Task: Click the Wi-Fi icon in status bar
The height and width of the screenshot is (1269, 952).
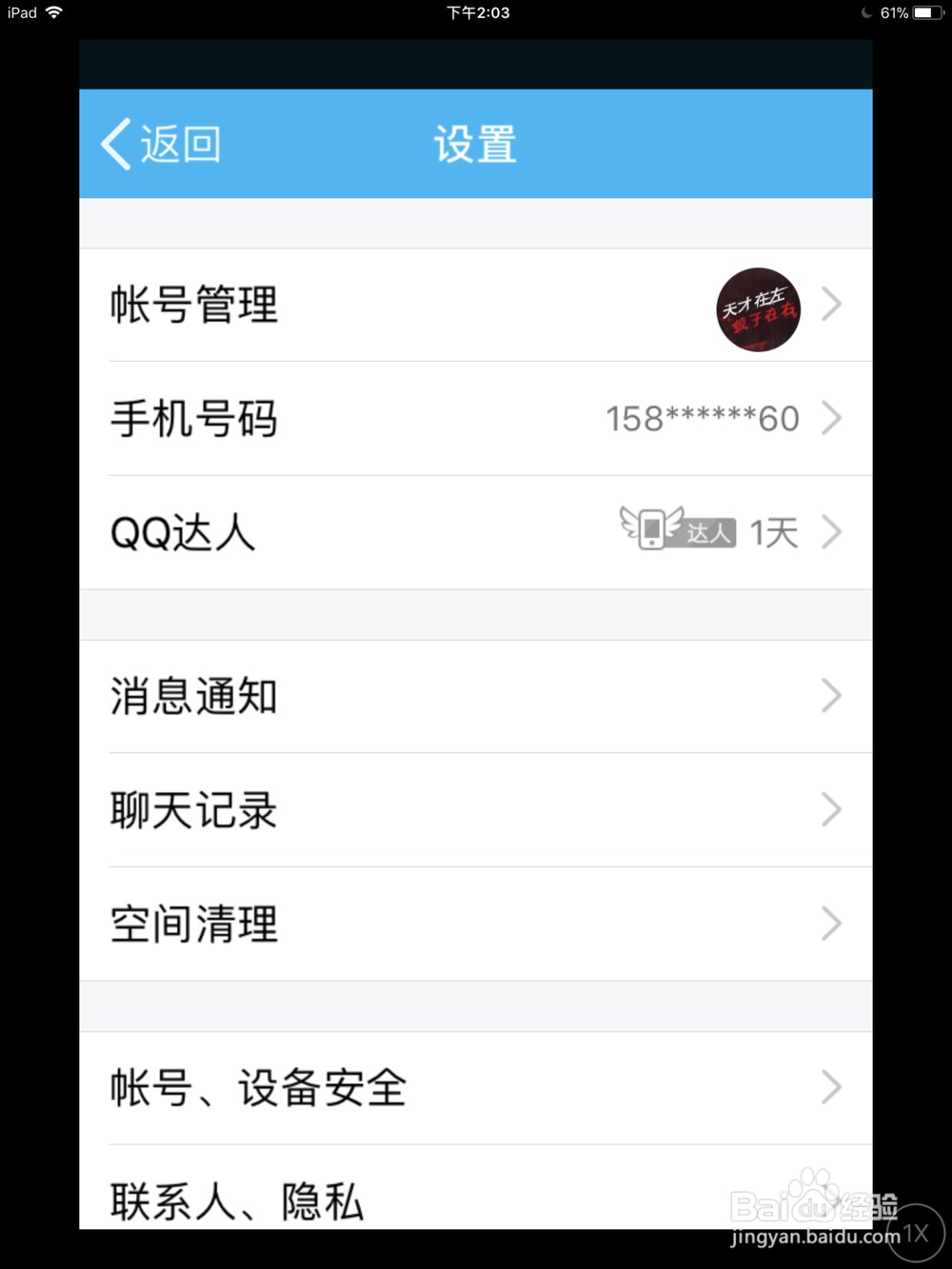Action: click(x=52, y=12)
